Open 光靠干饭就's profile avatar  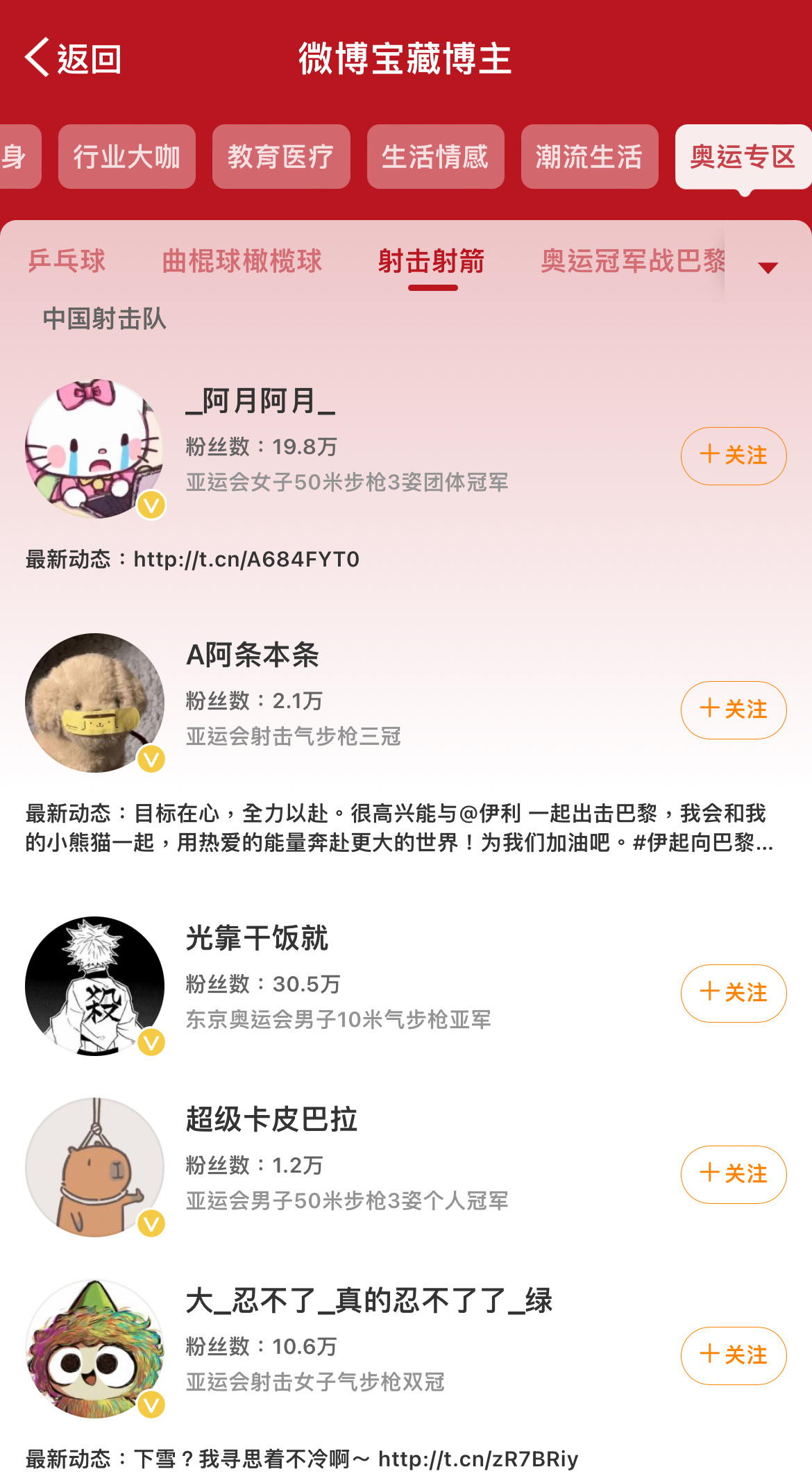coord(95,986)
